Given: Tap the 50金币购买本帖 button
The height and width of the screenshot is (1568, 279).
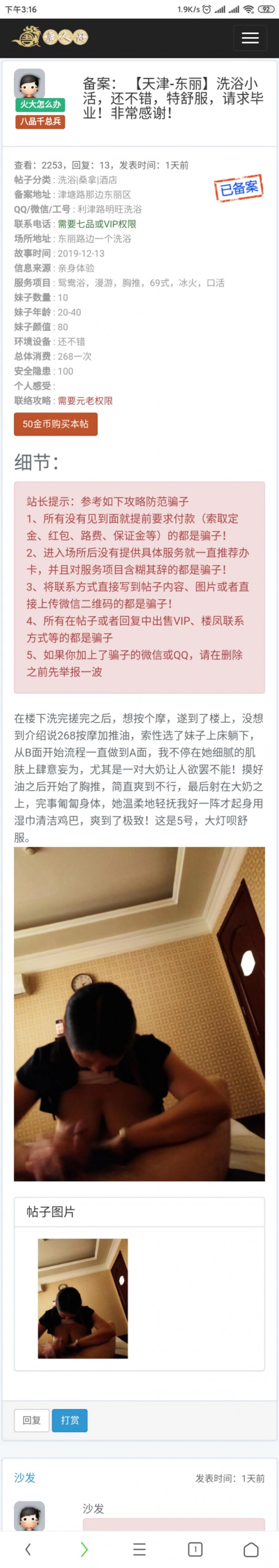Looking at the screenshot, I should click(56, 424).
